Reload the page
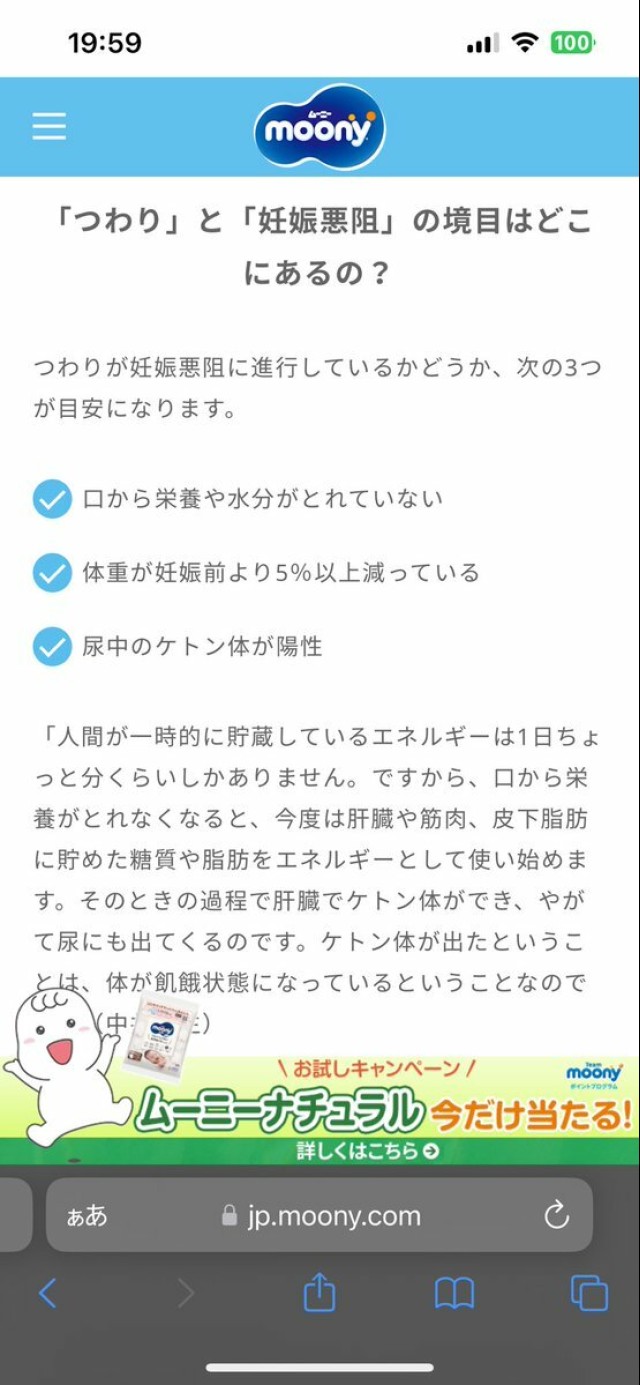Screen dimensions: 640x1385 [x=556, y=1216]
